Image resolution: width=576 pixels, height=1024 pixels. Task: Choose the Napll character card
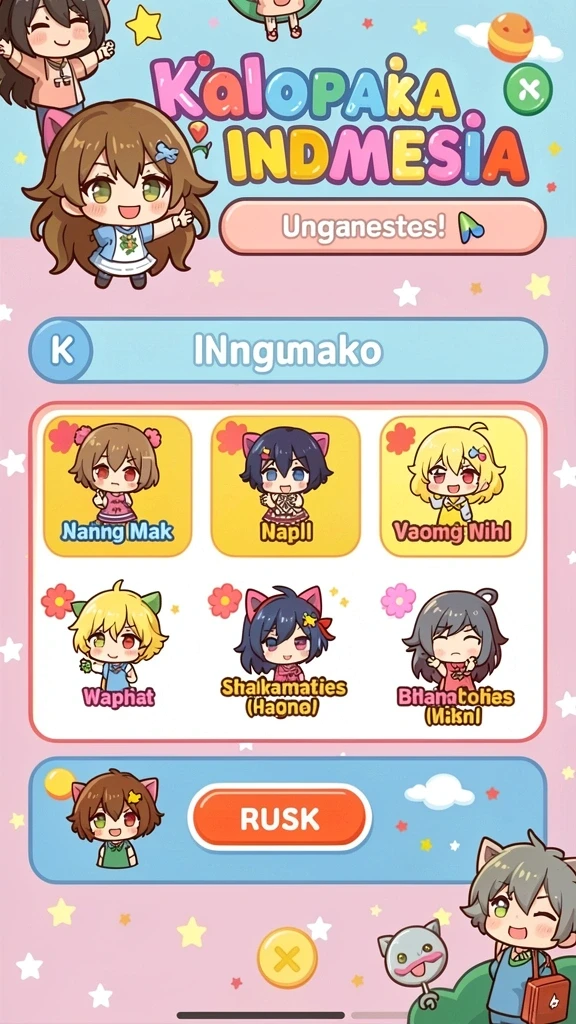(285, 486)
